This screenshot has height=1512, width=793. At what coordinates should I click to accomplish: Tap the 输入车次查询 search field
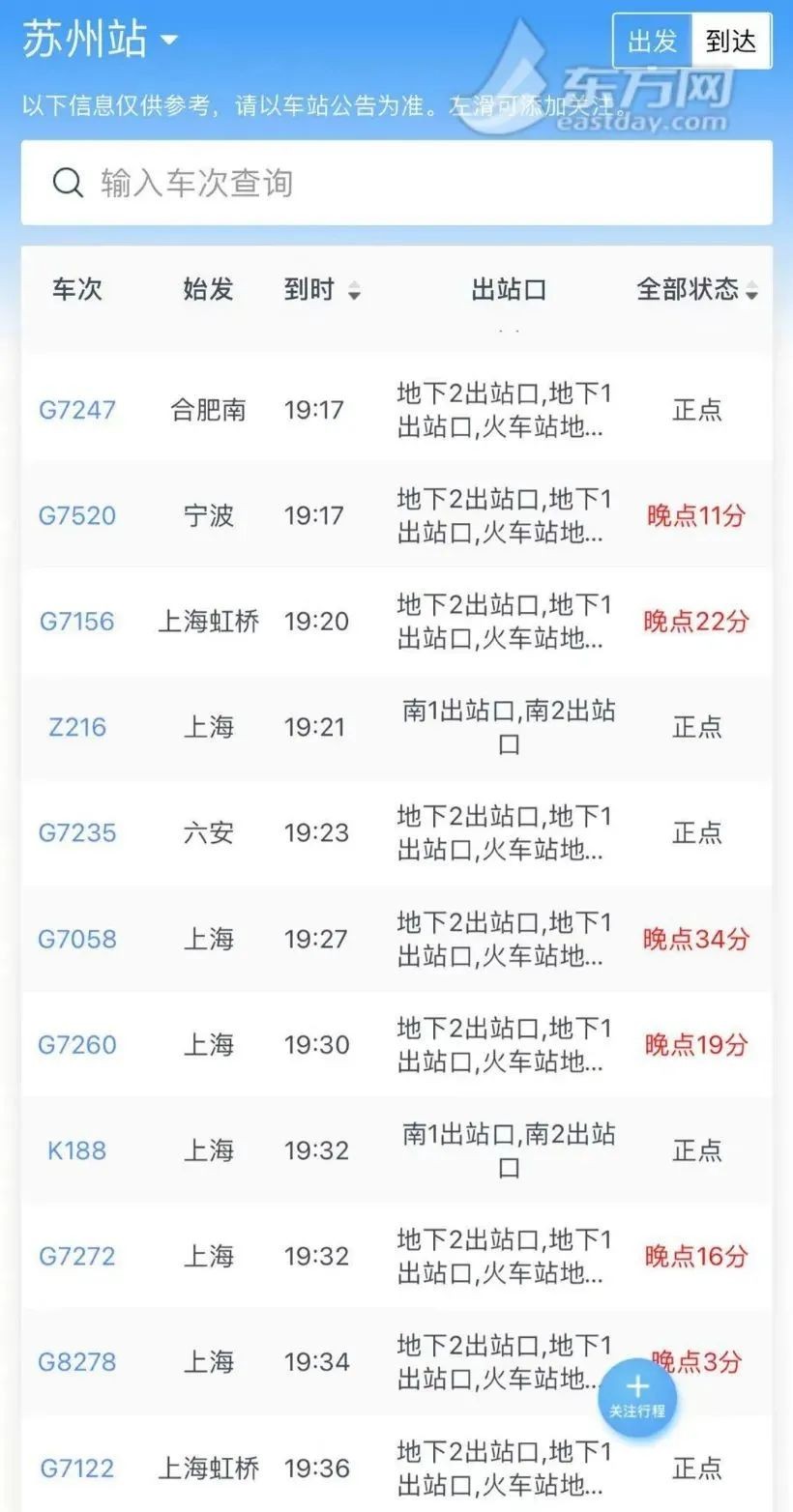click(x=396, y=183)
